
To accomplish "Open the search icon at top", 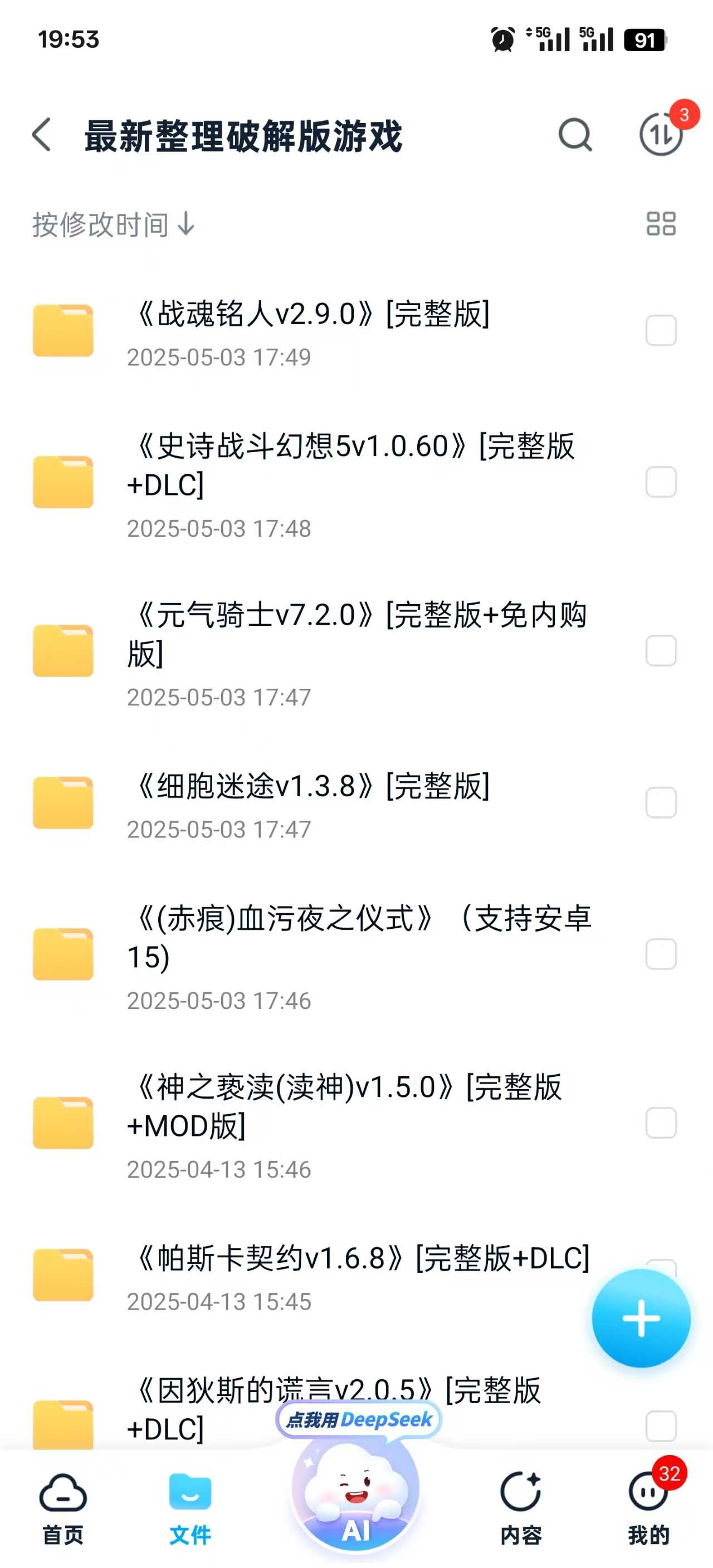I will tap(573, 136).
